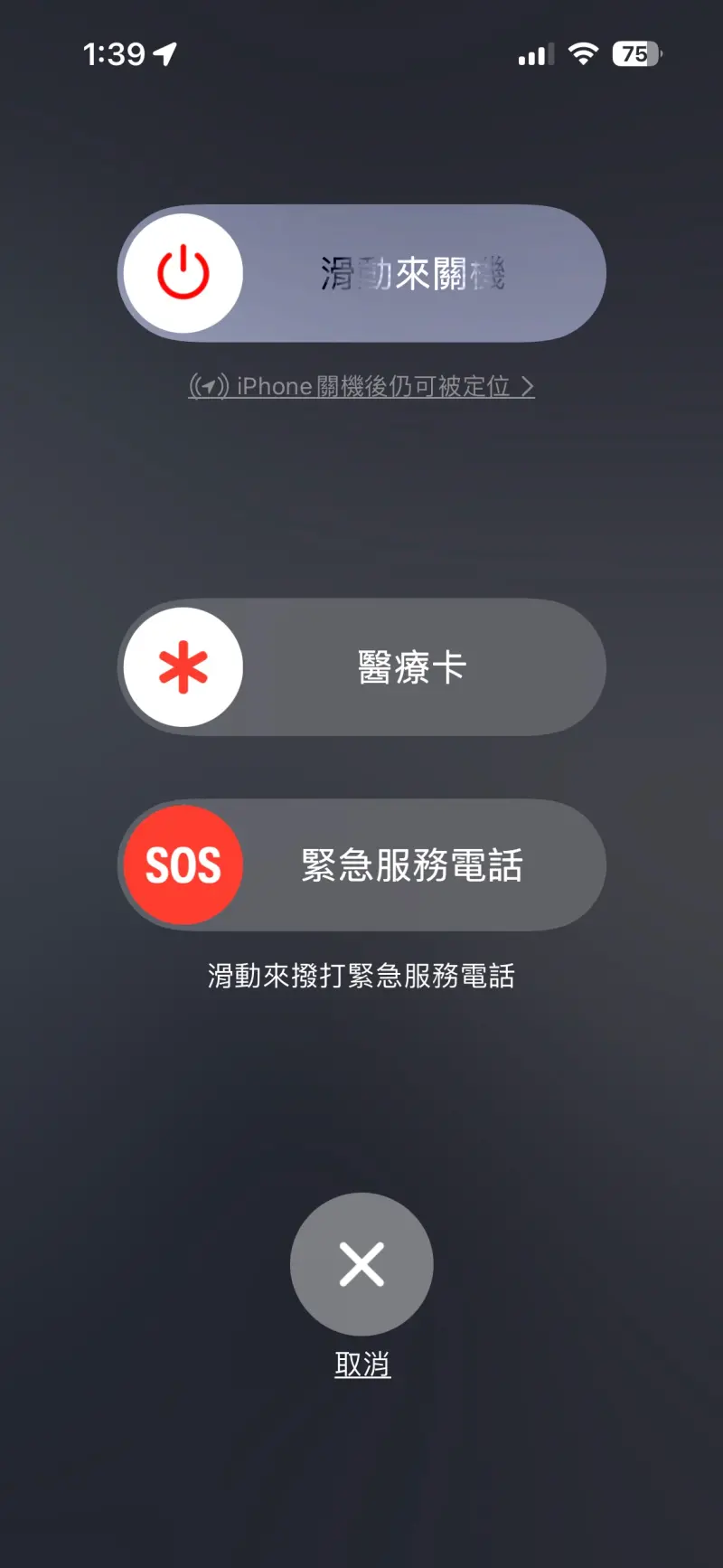This screenshot has height=1568, width=723.
Task: Dismiss the screen with the X cancel button
Action: pyautogui.click(x=361, y=1264)
